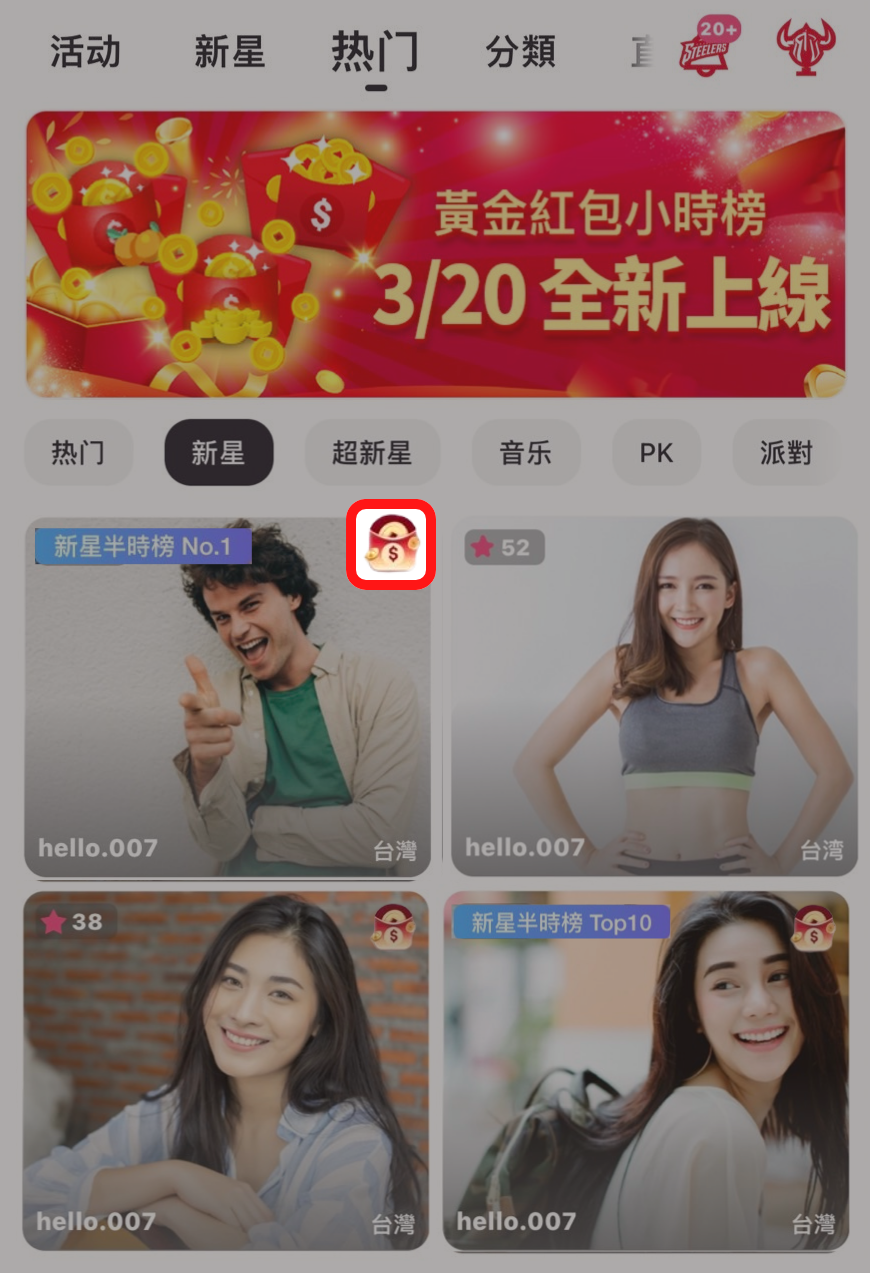870x1273 pixels.
Task: Open the 黃金紅包小時榜 banner
Action: (x=435, y=255)
